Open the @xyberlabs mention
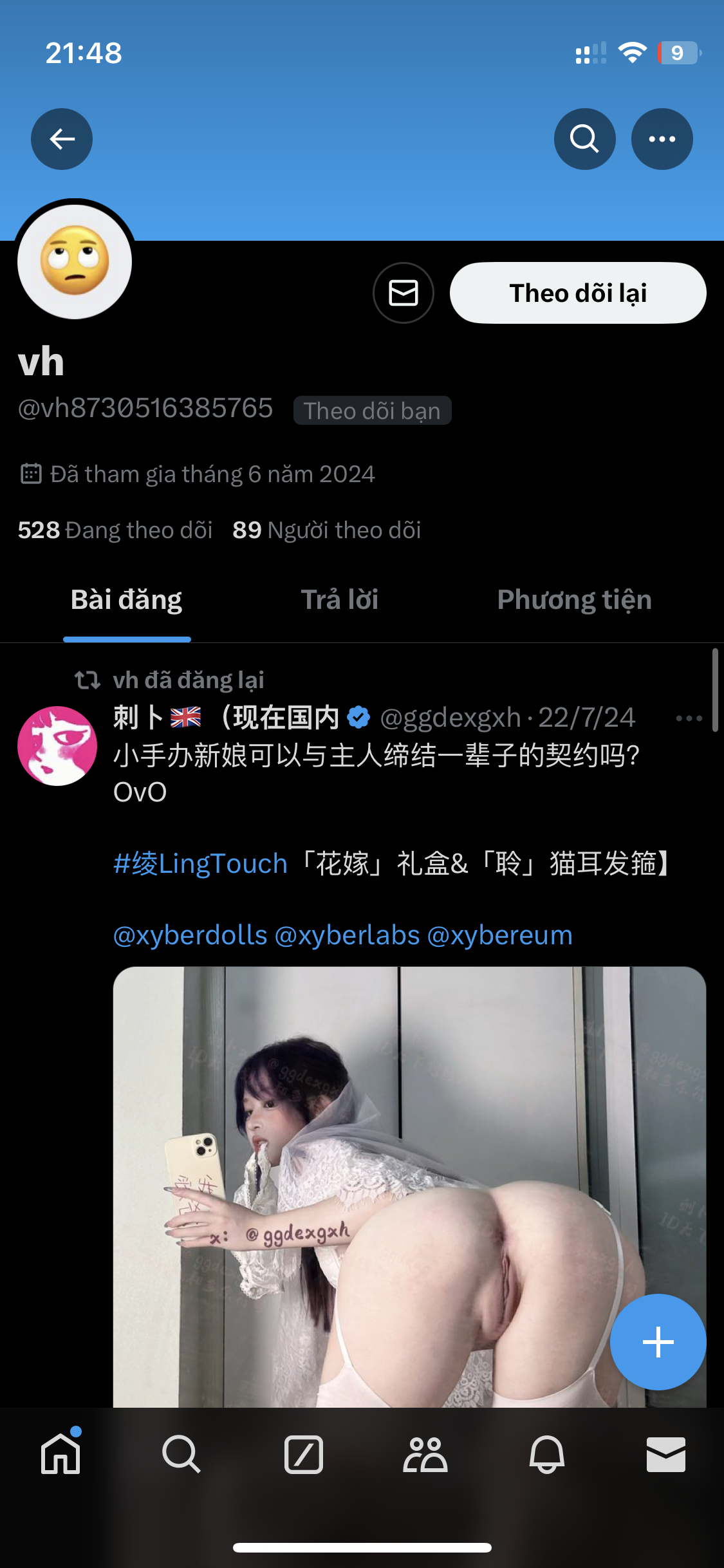724x1568 pixels. point(348,935)
